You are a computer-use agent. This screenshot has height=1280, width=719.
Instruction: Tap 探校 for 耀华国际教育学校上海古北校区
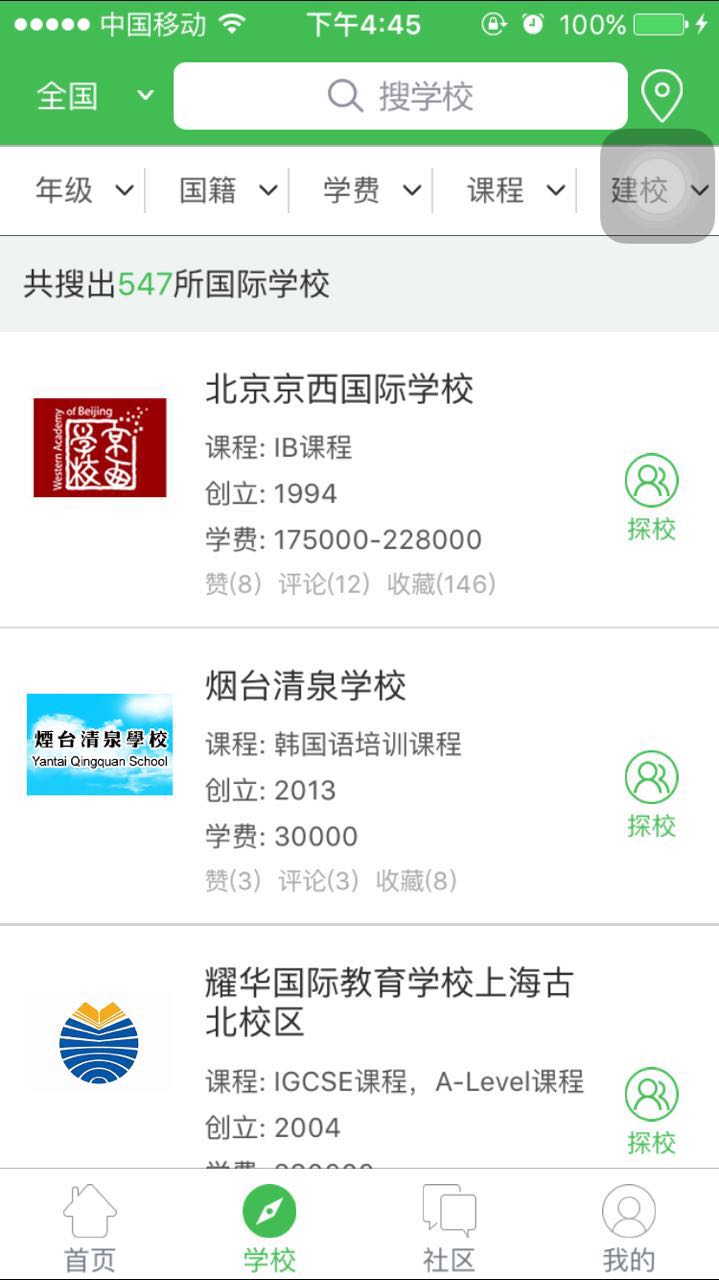coord(651,1112)
